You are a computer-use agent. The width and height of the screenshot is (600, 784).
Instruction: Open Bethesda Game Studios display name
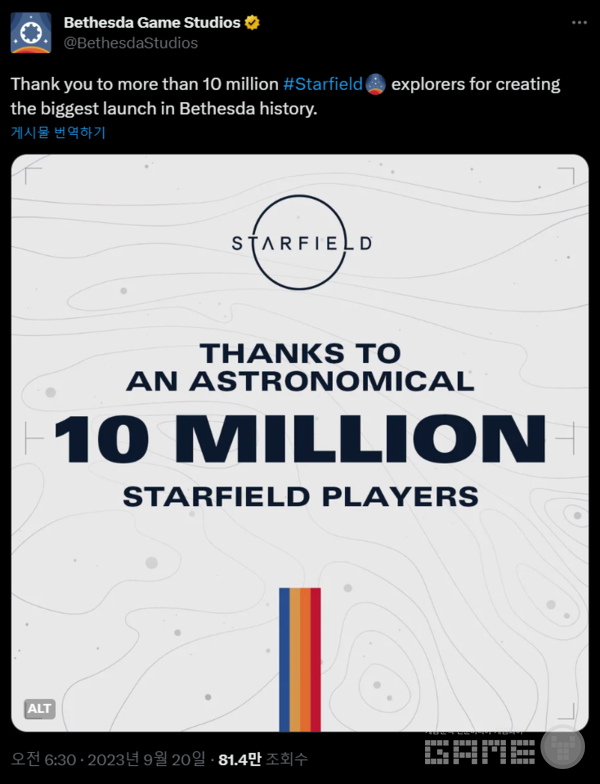point(152,22)
